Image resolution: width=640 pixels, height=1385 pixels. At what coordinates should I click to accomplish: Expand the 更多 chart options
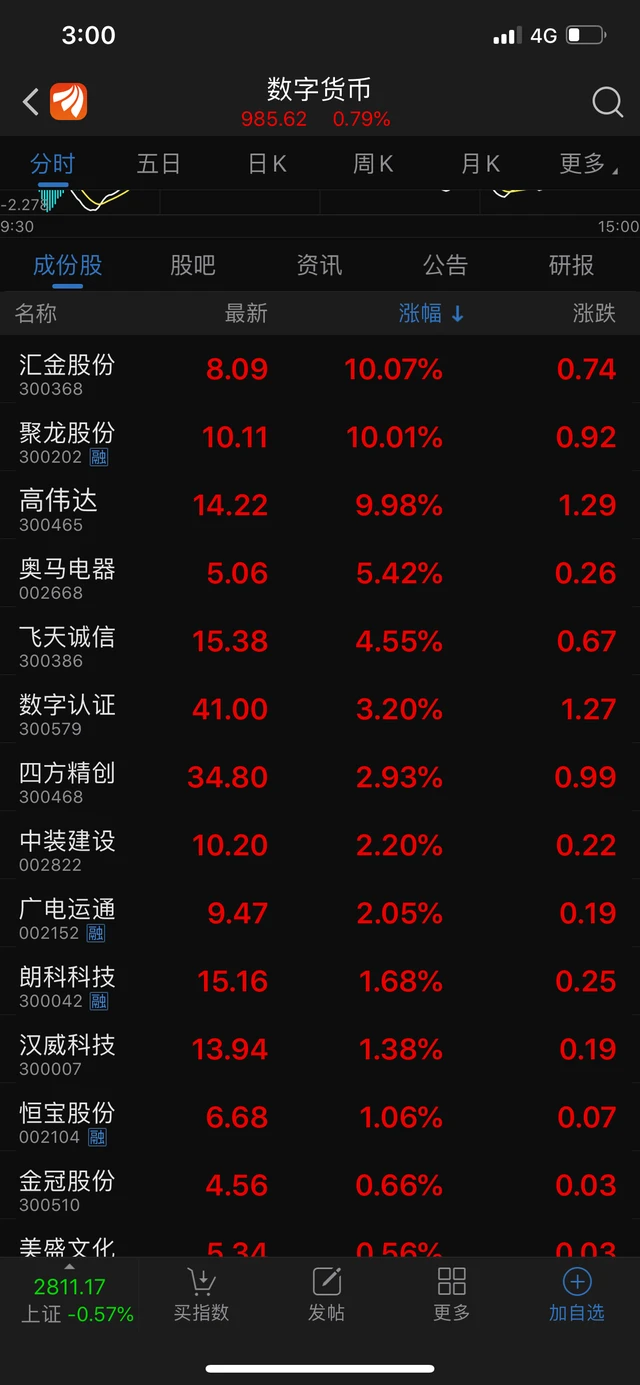click(588, 164)
